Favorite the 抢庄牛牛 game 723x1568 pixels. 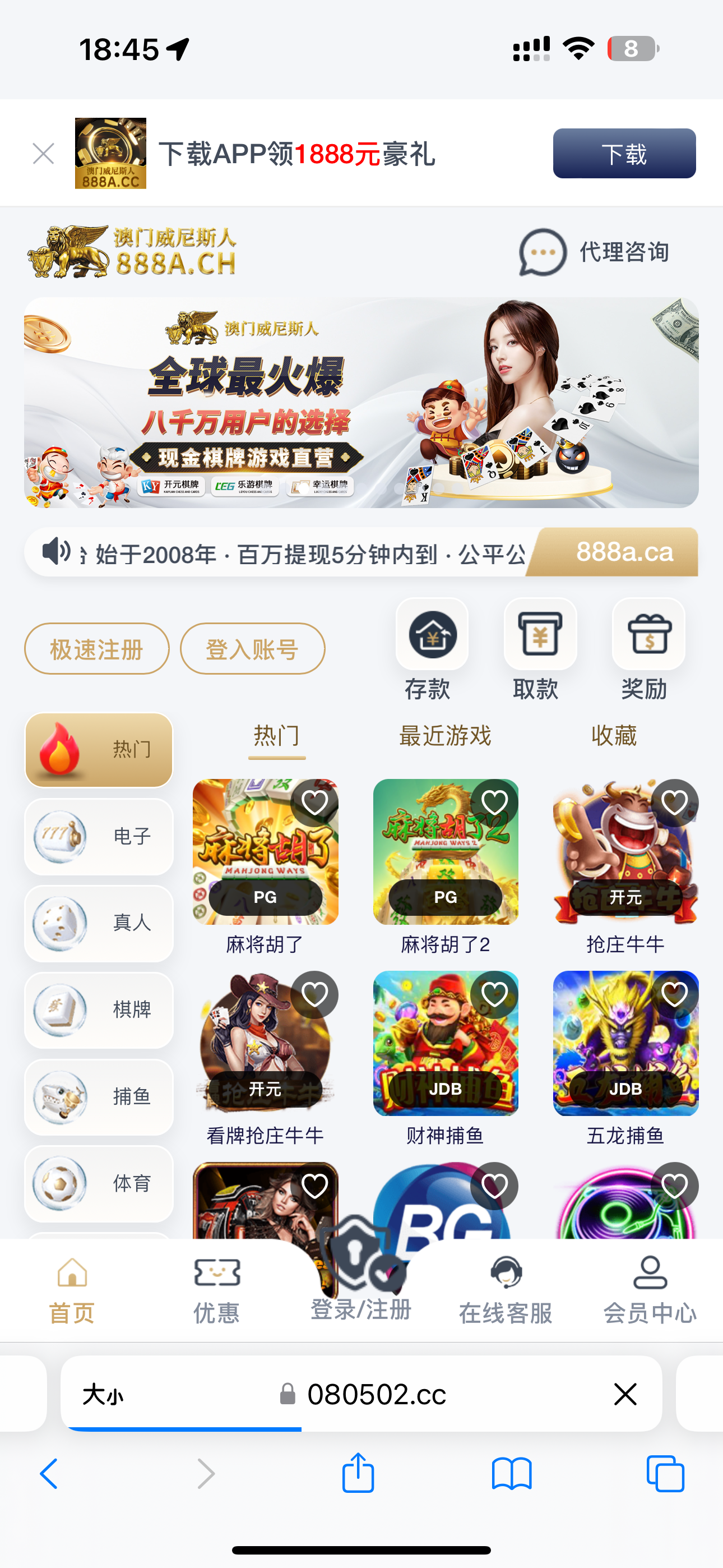pyautogui.click(x=674, y=803)
